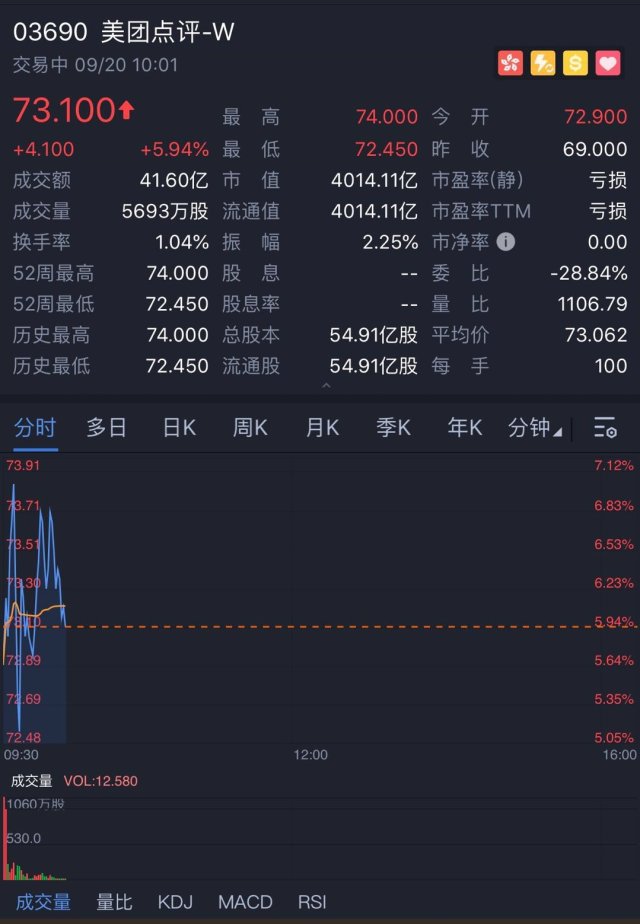Open chart settings icon

pyautogui.click(x=605, y=428)
